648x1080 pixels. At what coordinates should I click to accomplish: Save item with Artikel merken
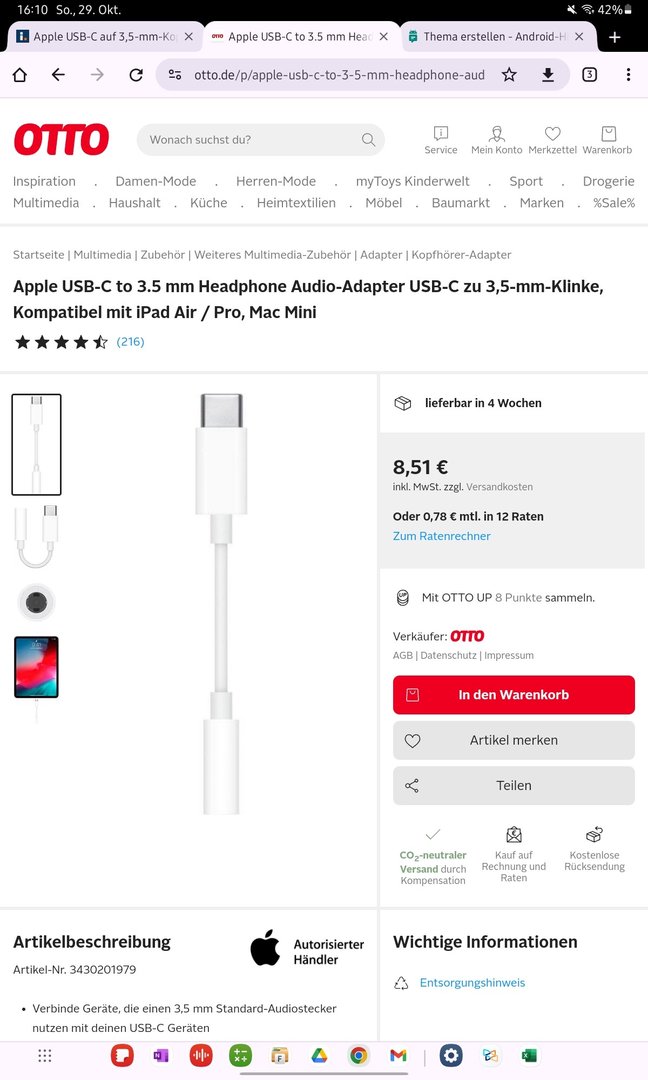(513, 740)
